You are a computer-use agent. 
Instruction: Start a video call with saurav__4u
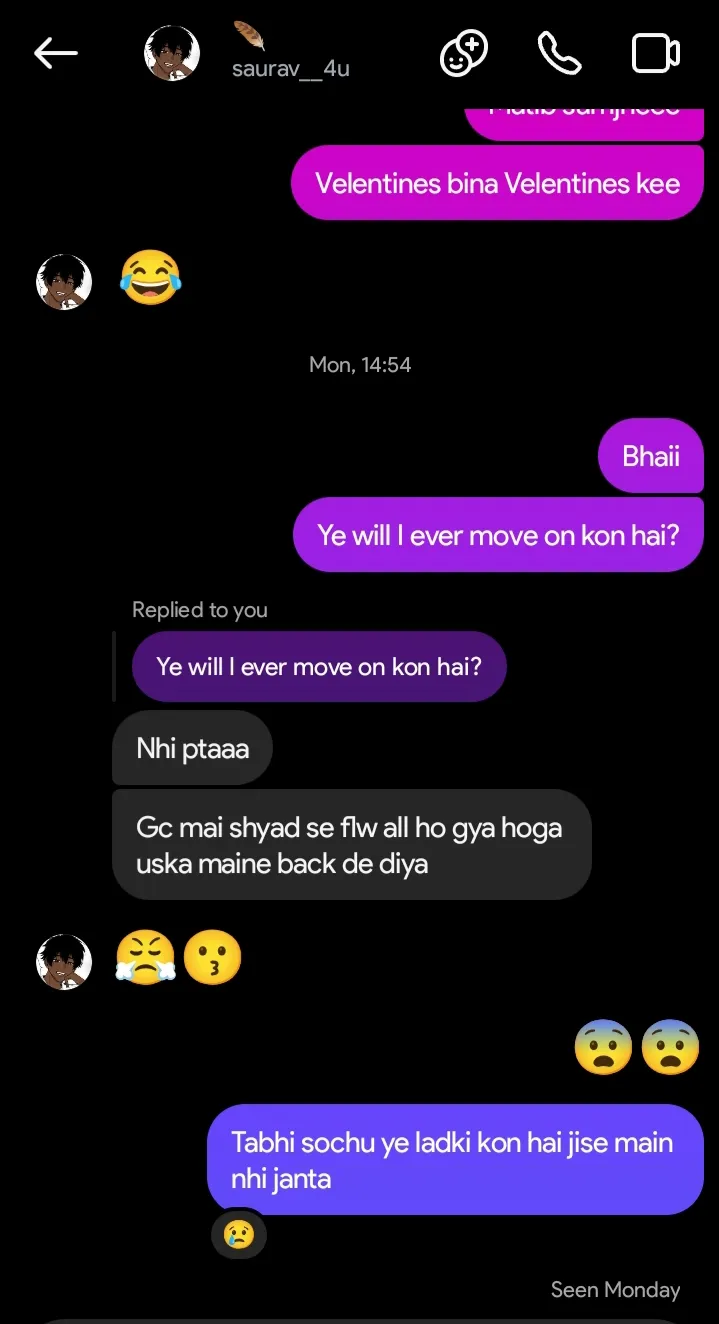click(x=656, y=54)
